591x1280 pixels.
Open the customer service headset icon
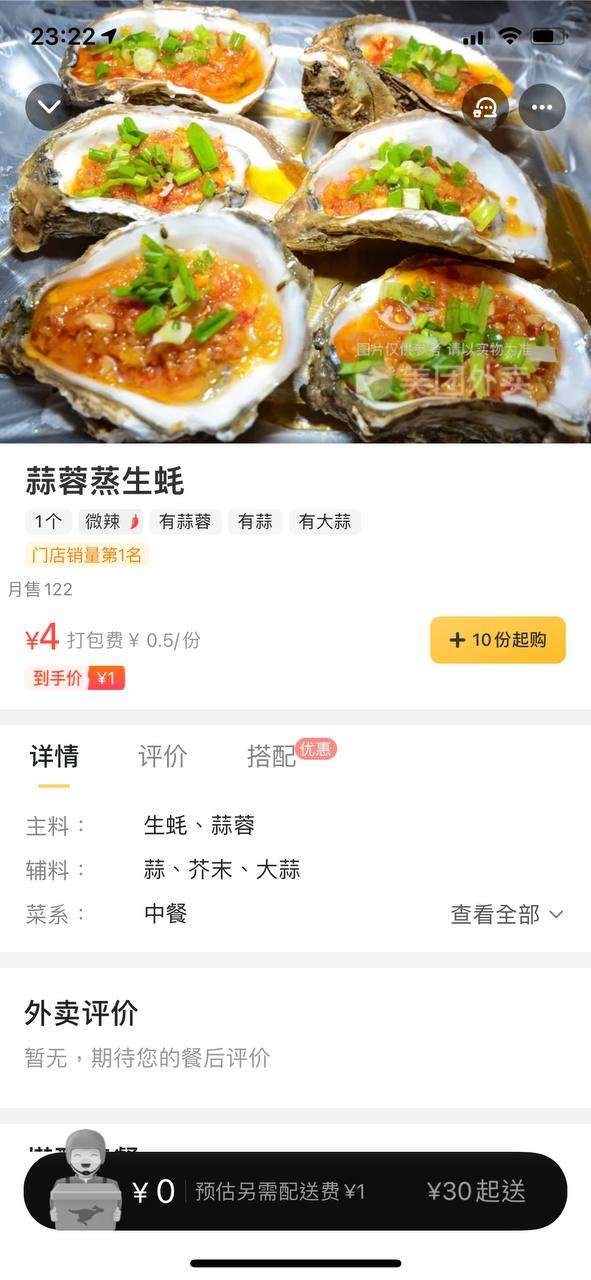point(485,107)
